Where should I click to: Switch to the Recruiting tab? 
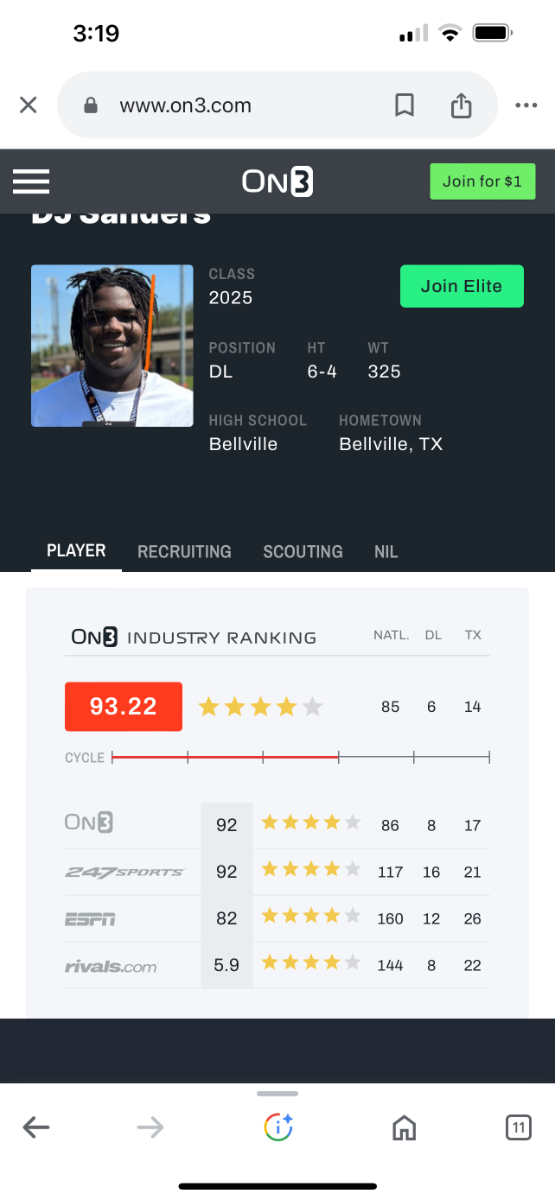[x=184, y=551]
